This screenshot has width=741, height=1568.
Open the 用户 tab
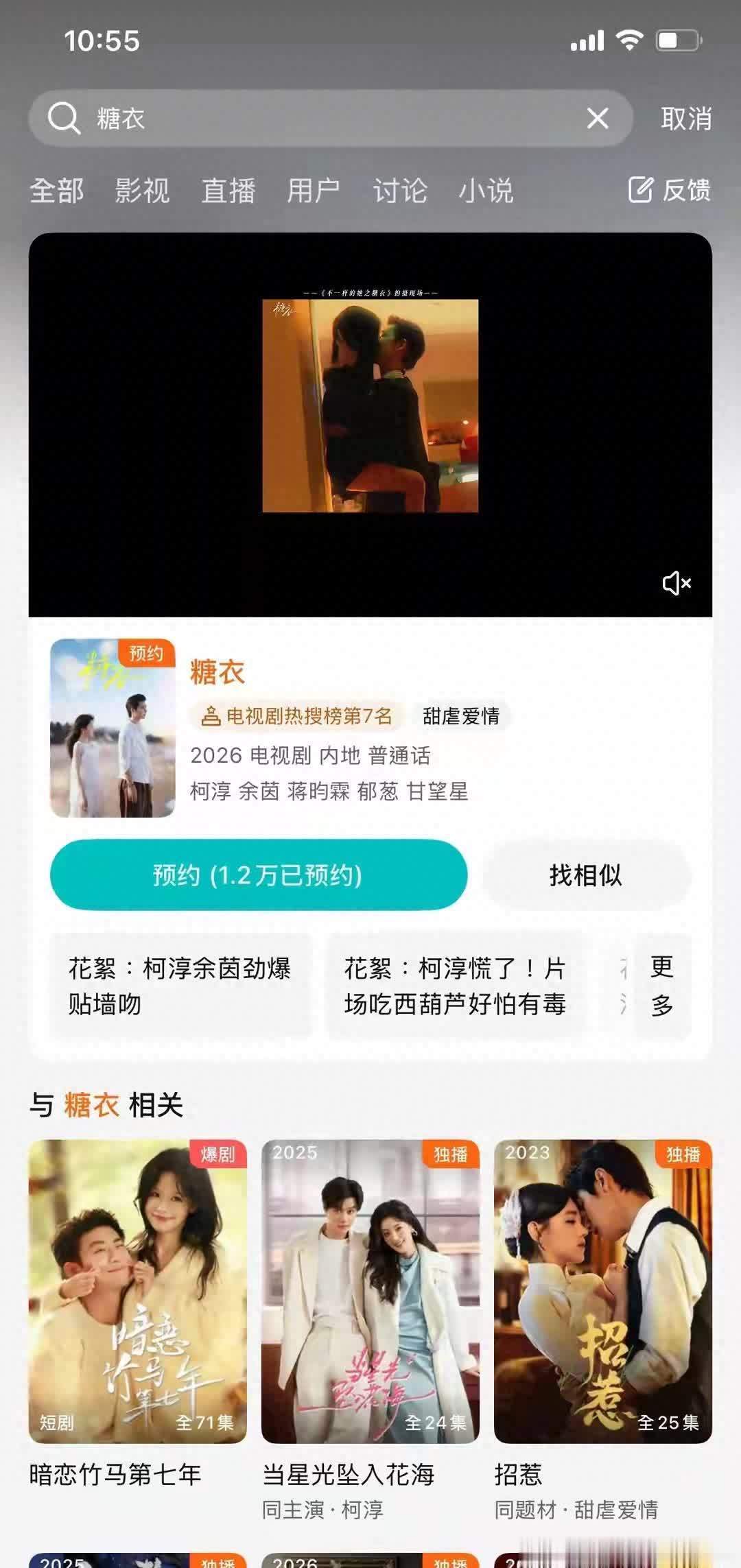(314, 191)
